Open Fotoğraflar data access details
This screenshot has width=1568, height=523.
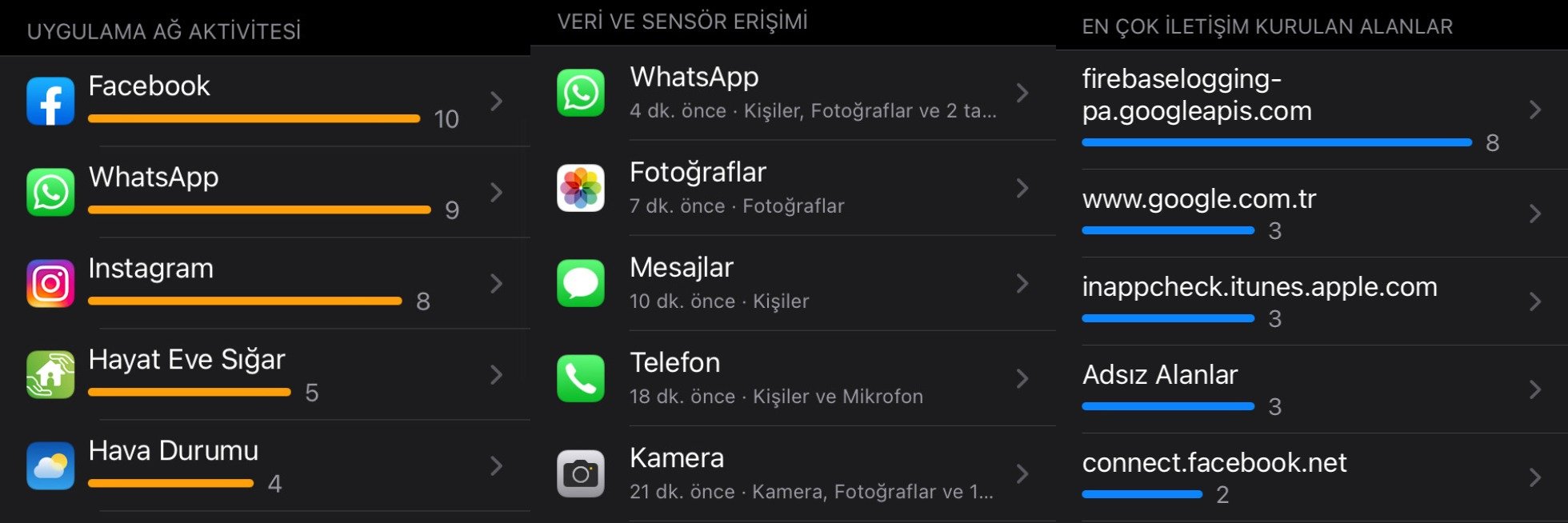(x=792, y=189)
